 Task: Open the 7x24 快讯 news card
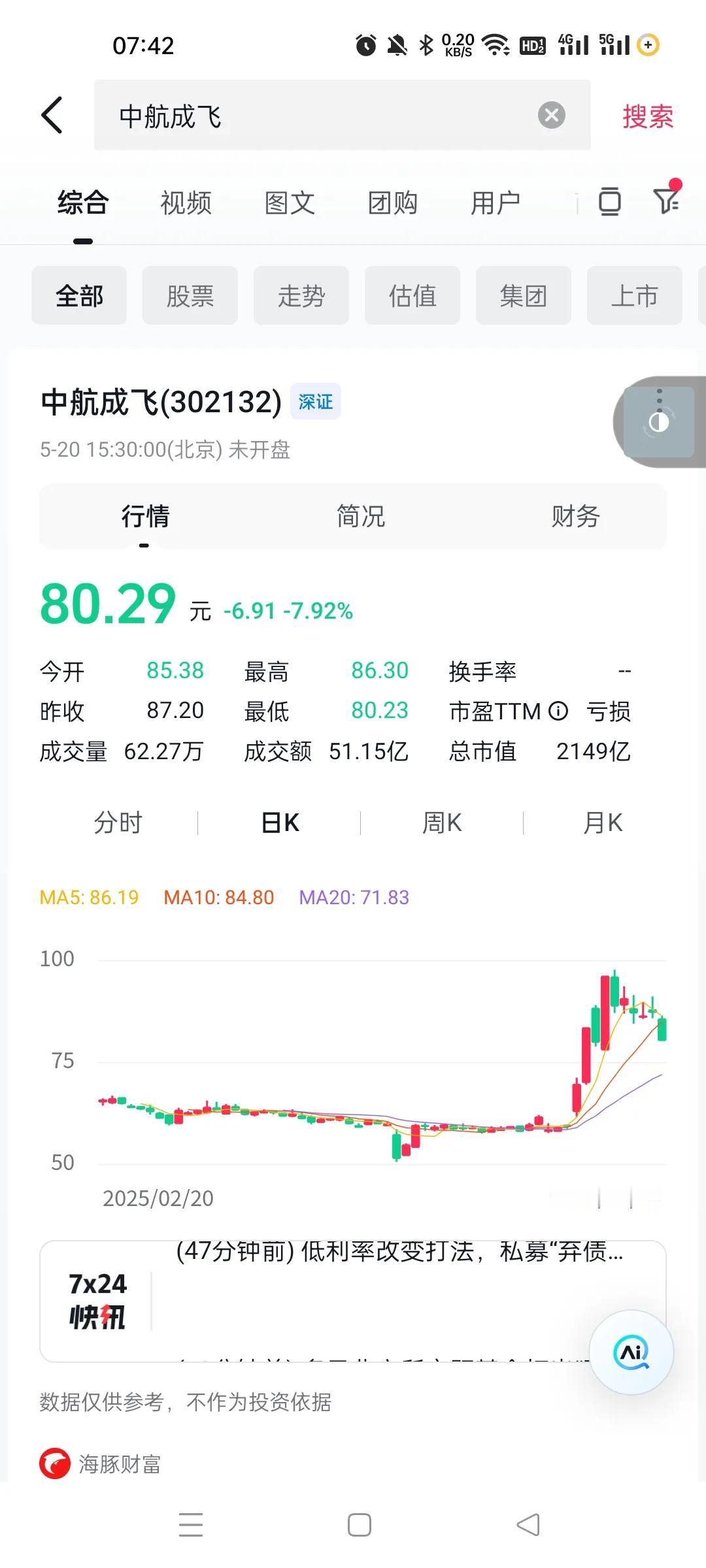click(352, 1301)
